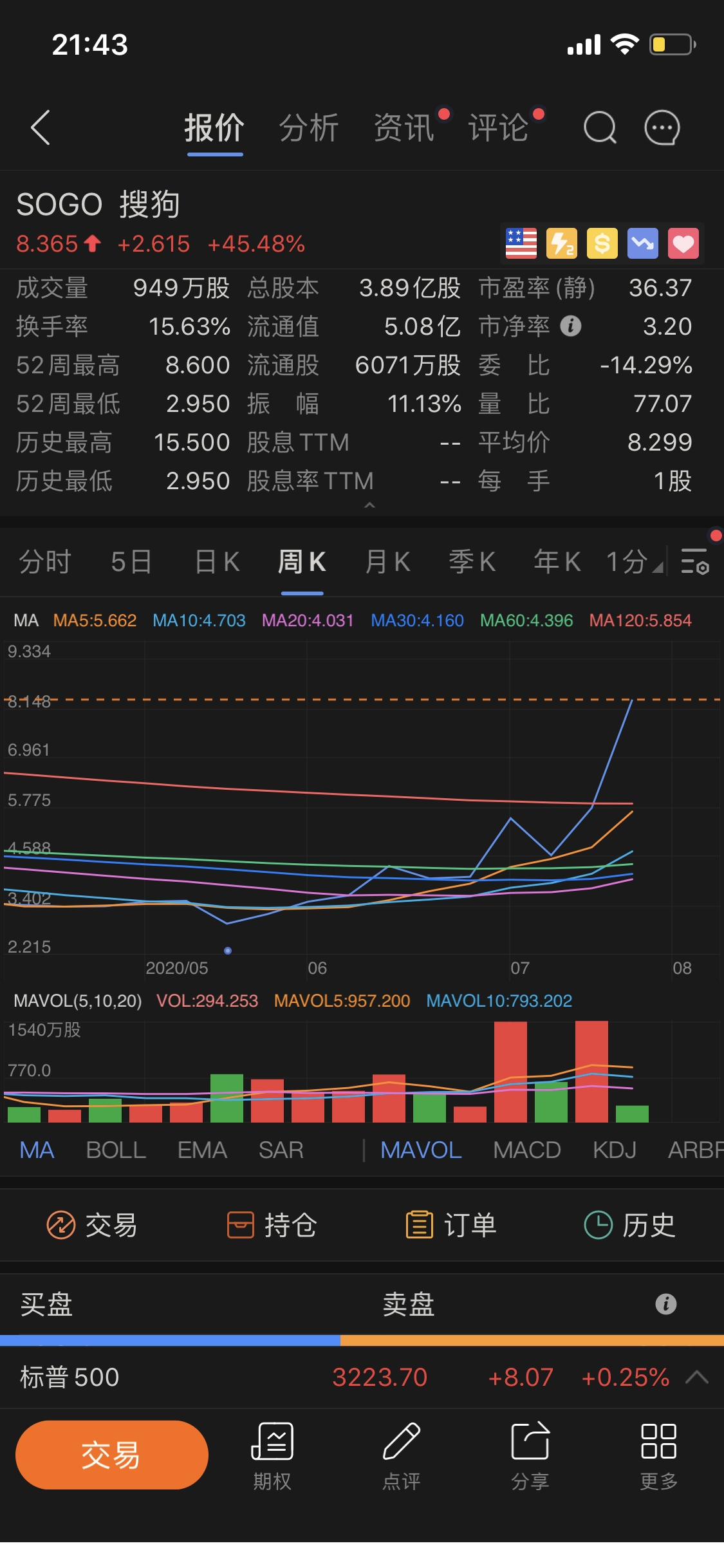Switch to the 分析 analysis tab
Screen dimensions: 724x1568
tap(310, 127)
